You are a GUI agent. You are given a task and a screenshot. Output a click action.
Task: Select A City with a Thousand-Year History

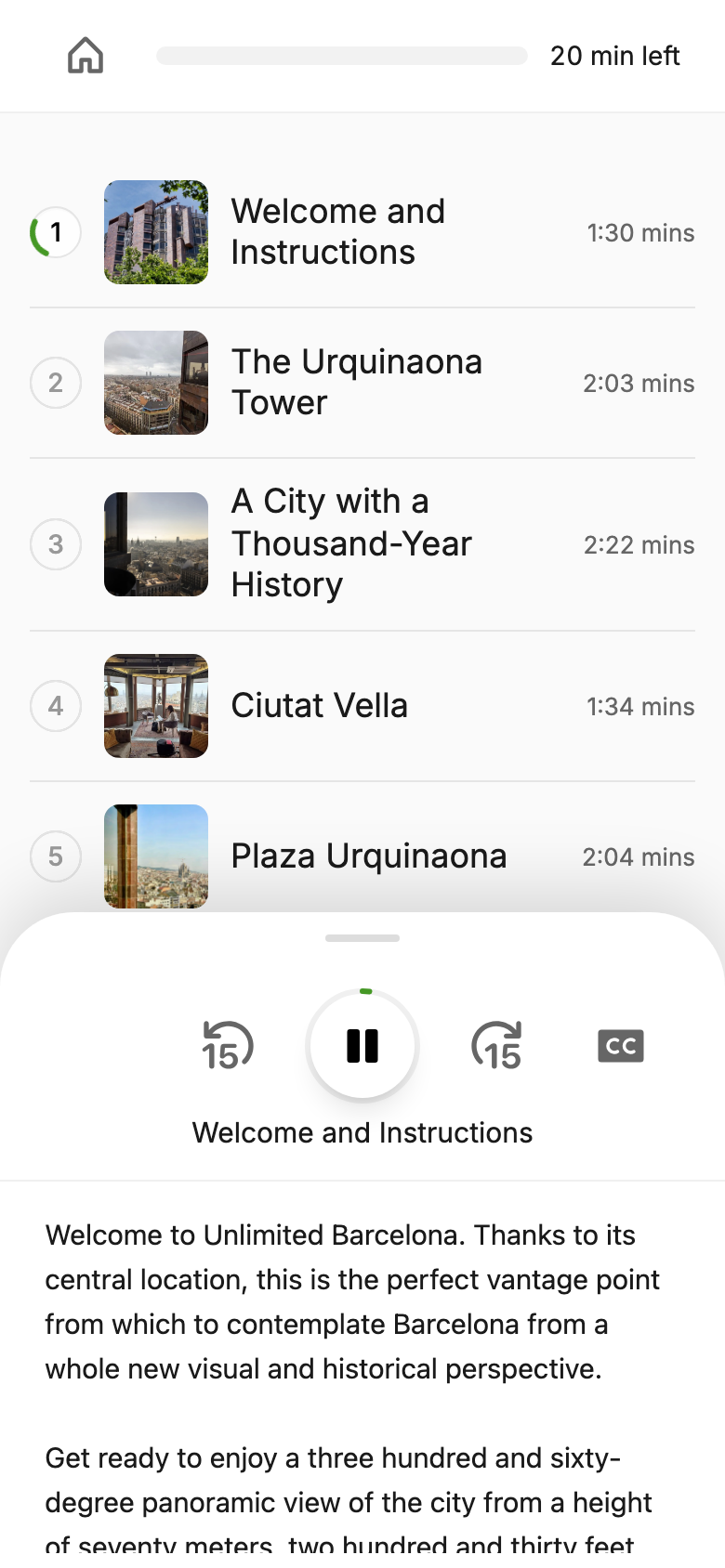351,543
